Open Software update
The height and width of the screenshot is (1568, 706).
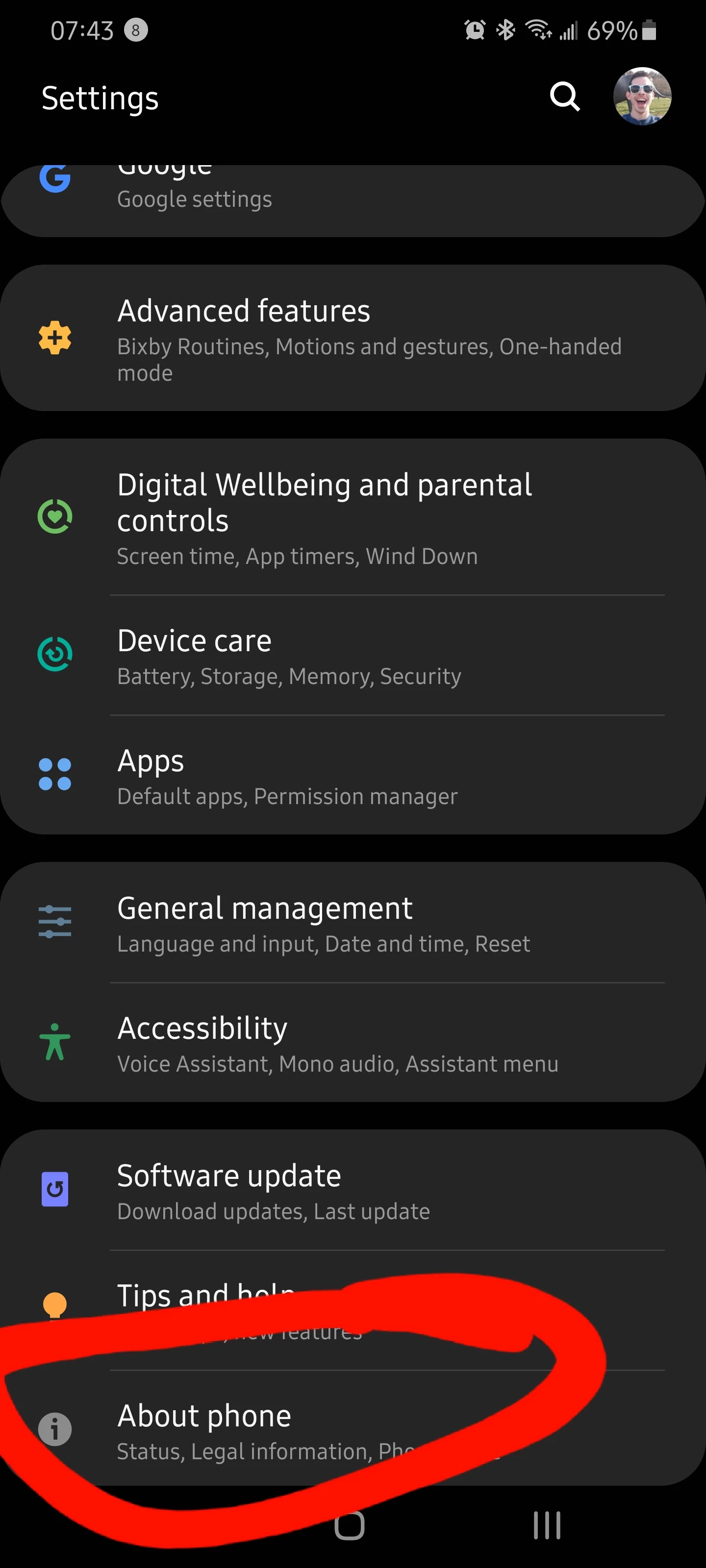(353, 1190)
